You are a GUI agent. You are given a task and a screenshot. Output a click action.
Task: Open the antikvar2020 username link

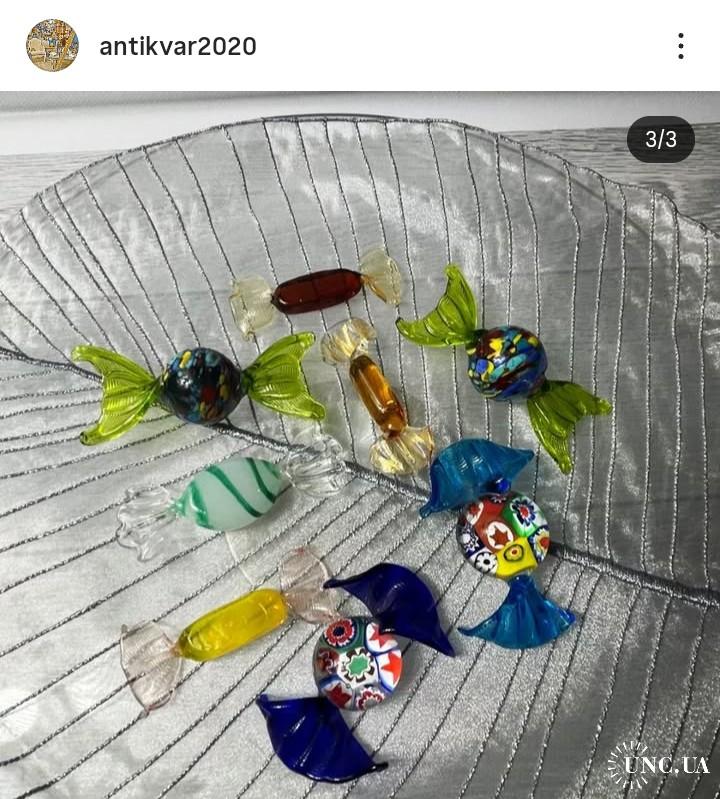[x=177, y=46]
